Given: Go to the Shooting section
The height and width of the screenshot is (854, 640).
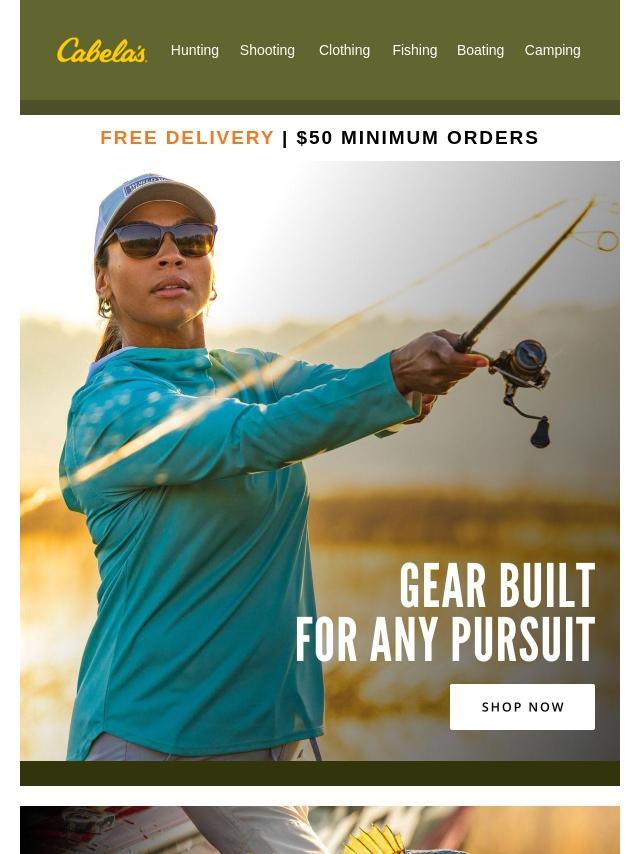Looking at the screenshot, I should [x=267, y=50].
